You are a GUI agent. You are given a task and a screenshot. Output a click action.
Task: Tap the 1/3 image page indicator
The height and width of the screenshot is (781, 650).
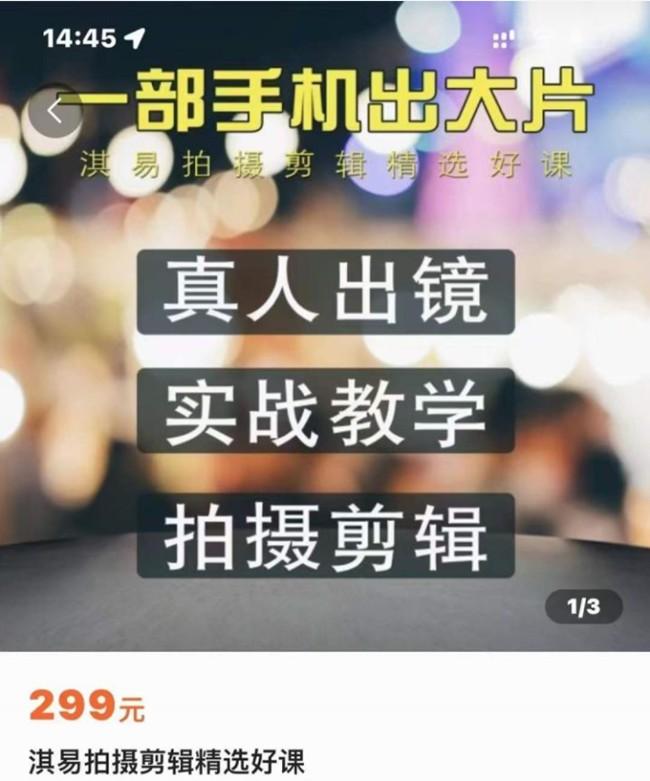point(583,607)
